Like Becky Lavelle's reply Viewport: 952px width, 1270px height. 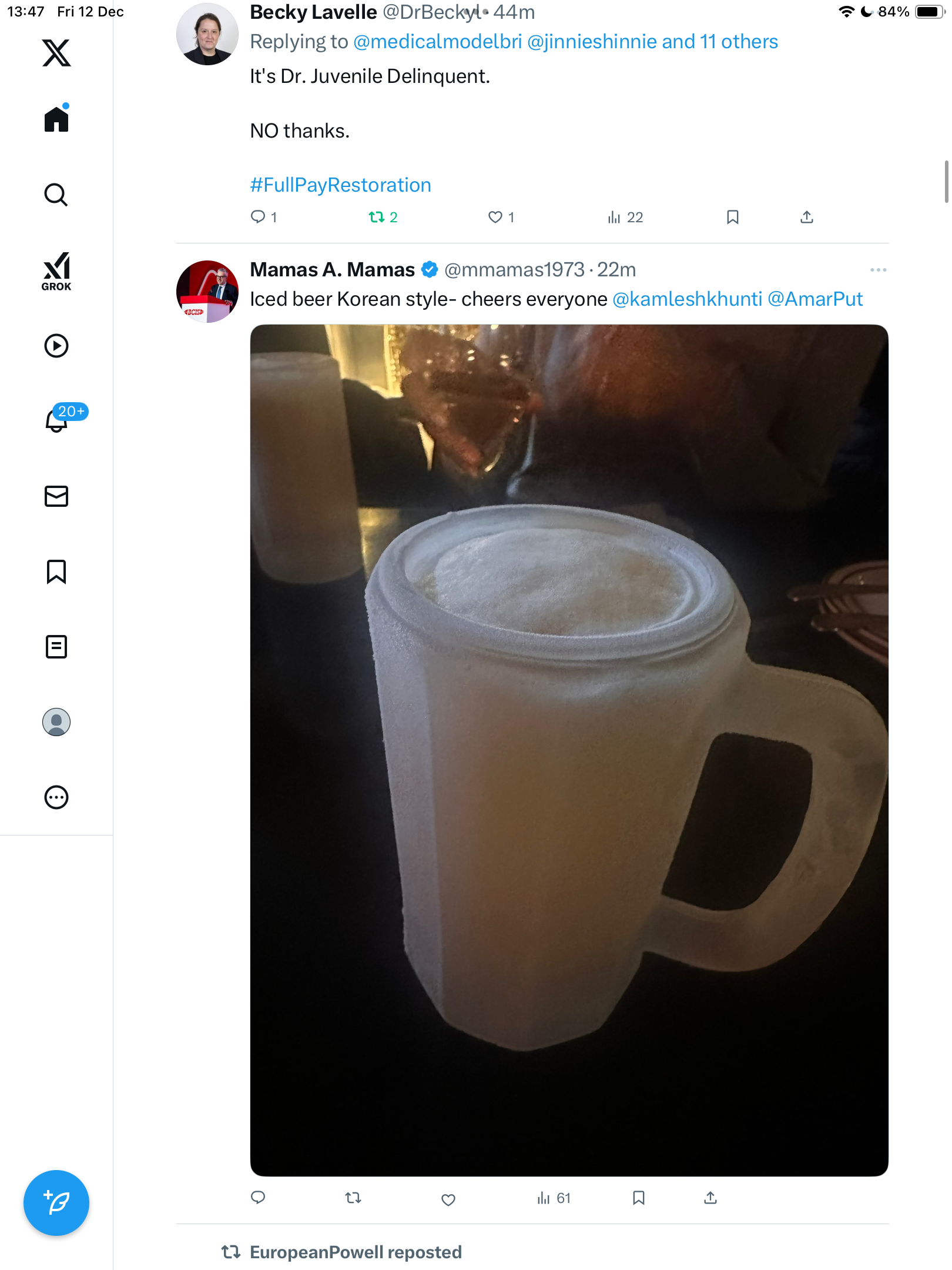pyautogui.click(x=495, y=217)
